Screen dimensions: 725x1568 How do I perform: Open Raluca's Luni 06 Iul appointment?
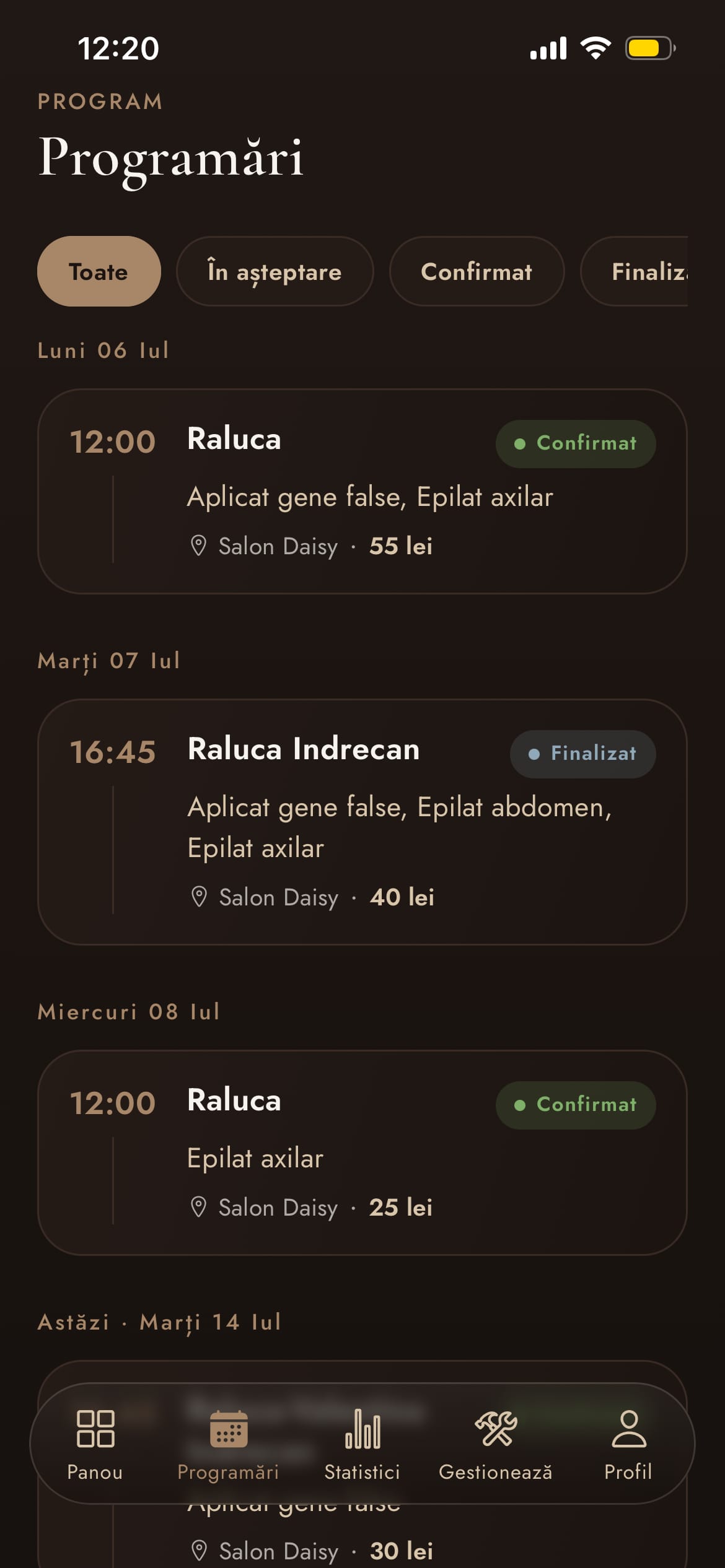(362, 491)
